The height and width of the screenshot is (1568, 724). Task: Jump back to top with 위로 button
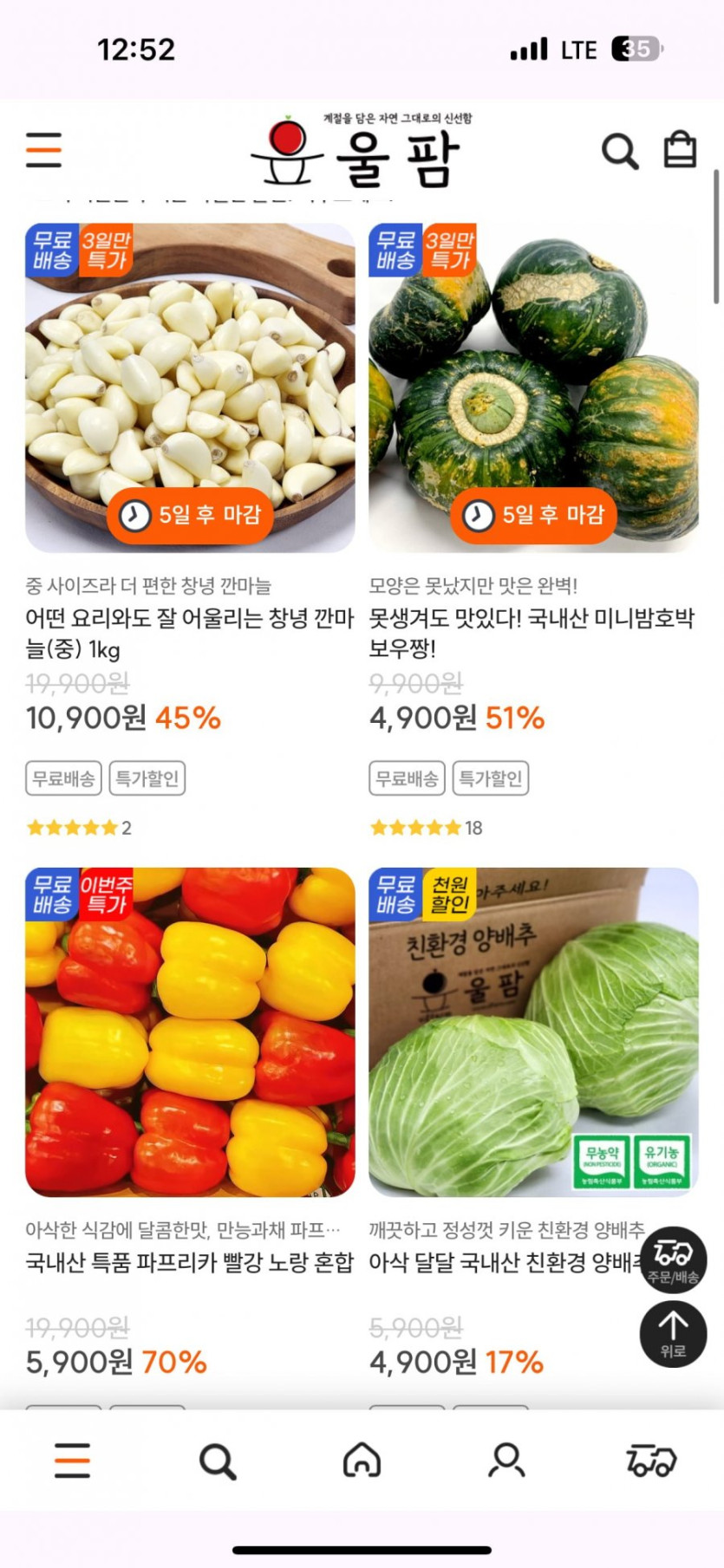coord(673,1334)
